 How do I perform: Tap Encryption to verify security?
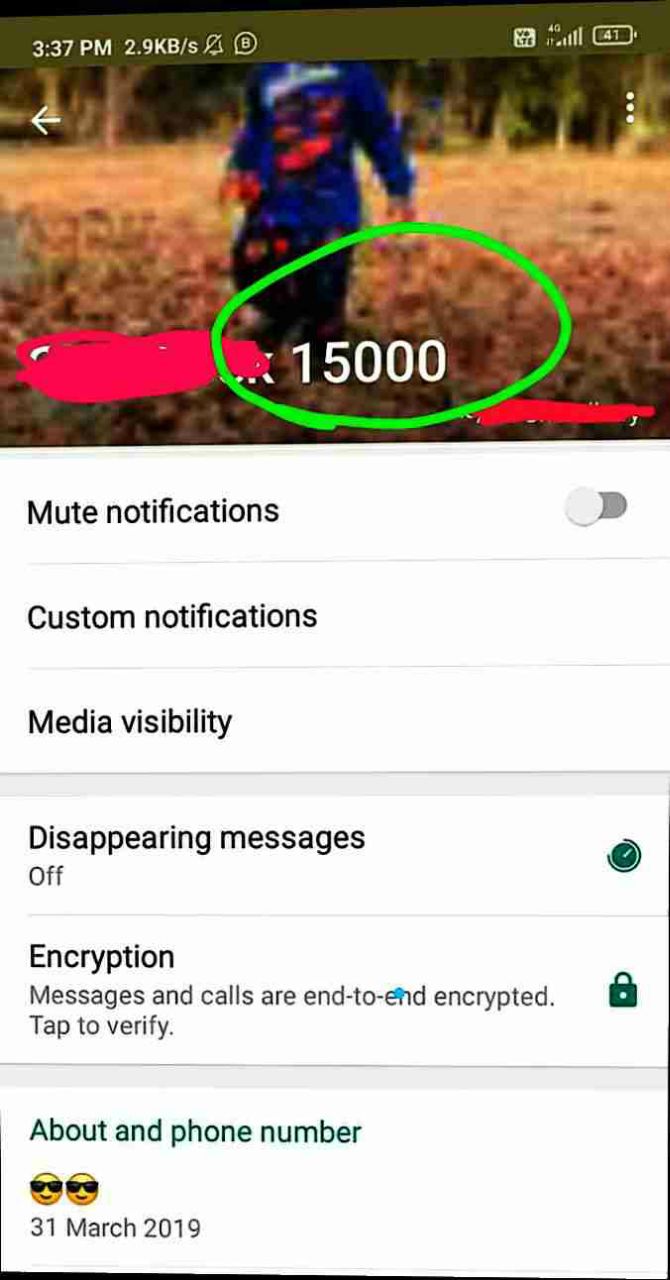coord(290,988)
